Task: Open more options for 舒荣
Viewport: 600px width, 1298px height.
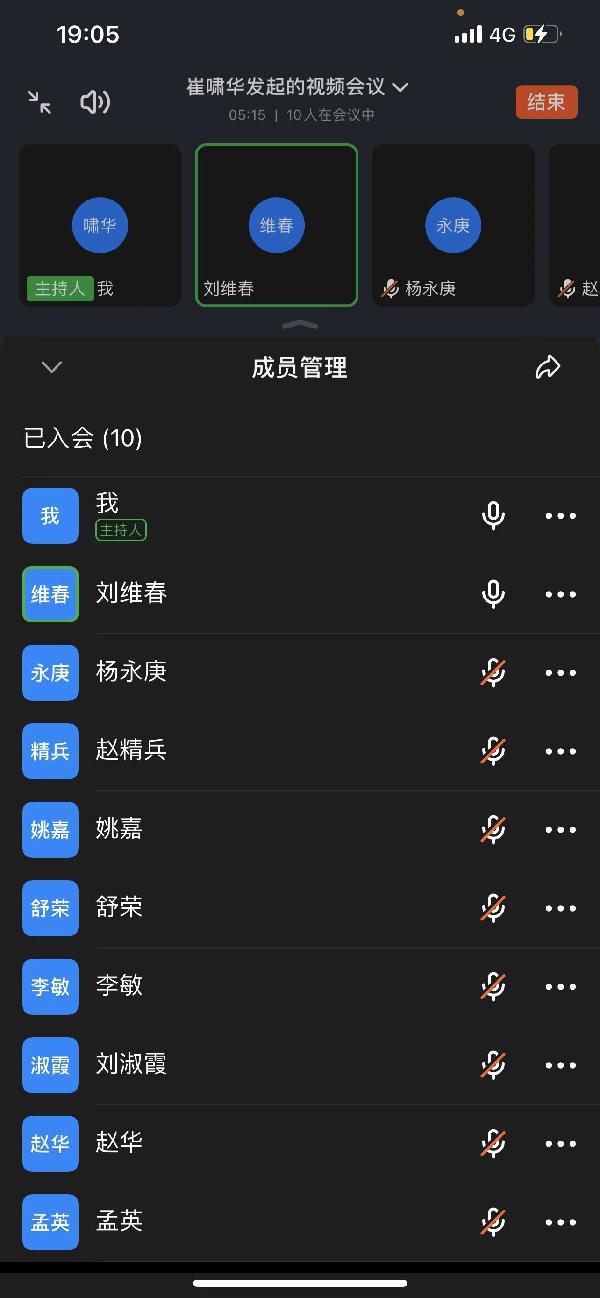Action: 560,908
